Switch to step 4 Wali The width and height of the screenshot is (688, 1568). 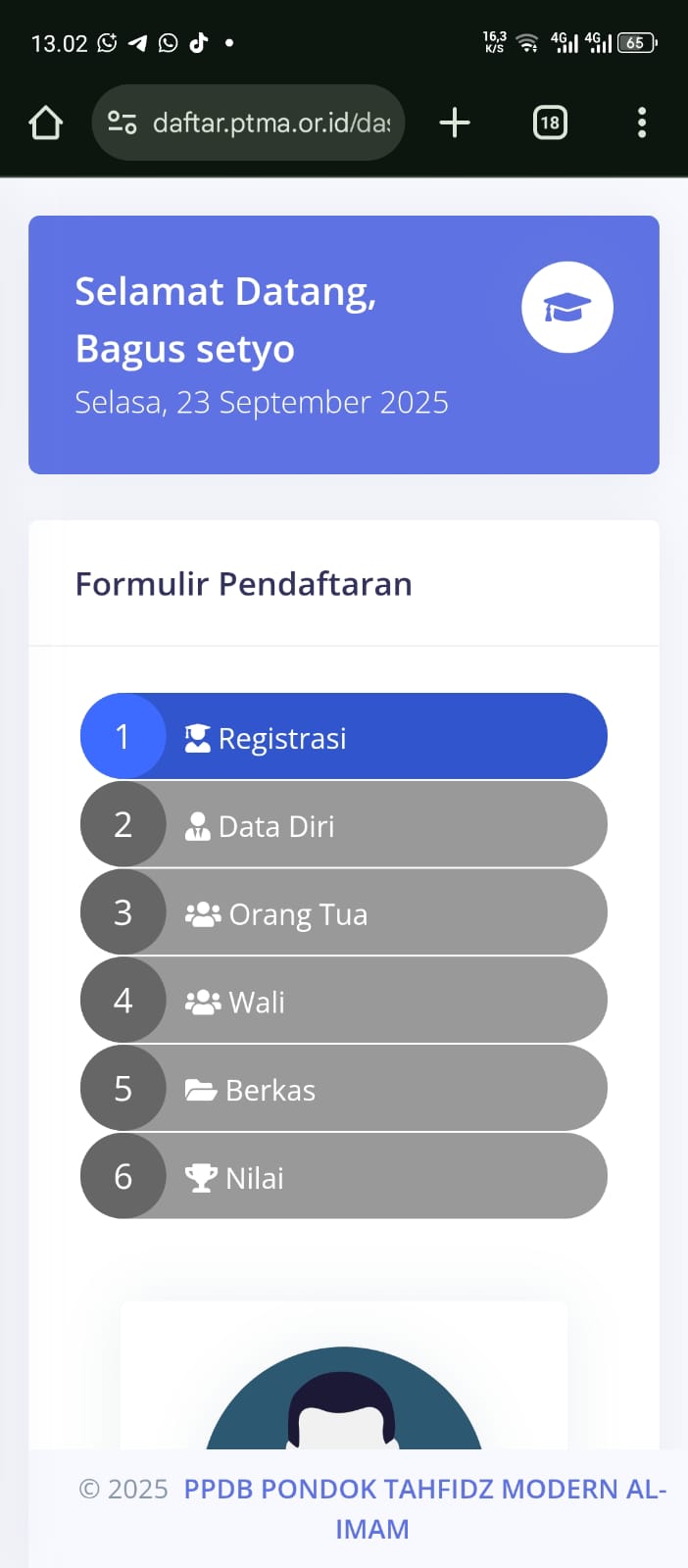point(343,1001)
